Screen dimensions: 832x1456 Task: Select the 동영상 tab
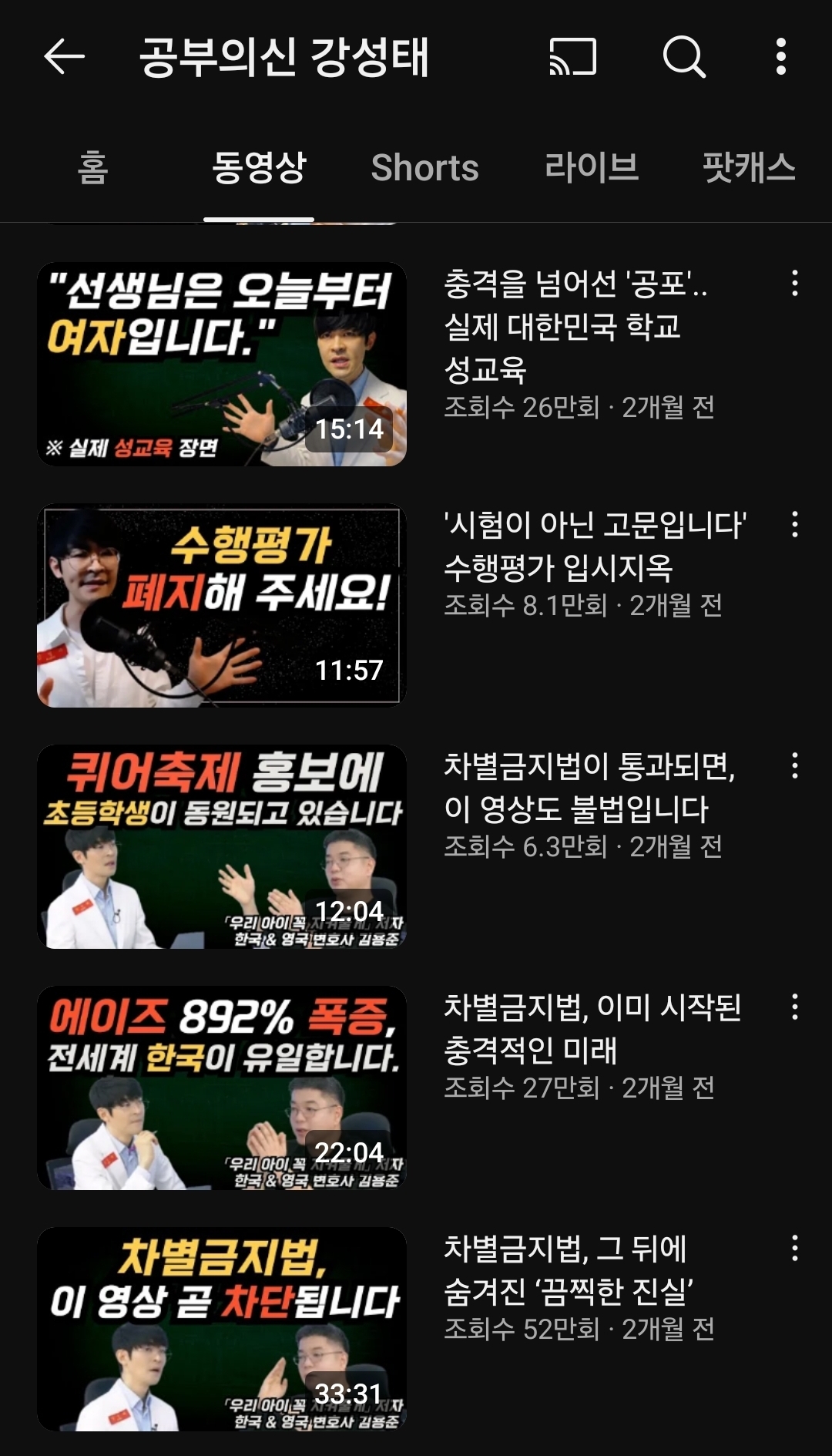pos(259,167)
